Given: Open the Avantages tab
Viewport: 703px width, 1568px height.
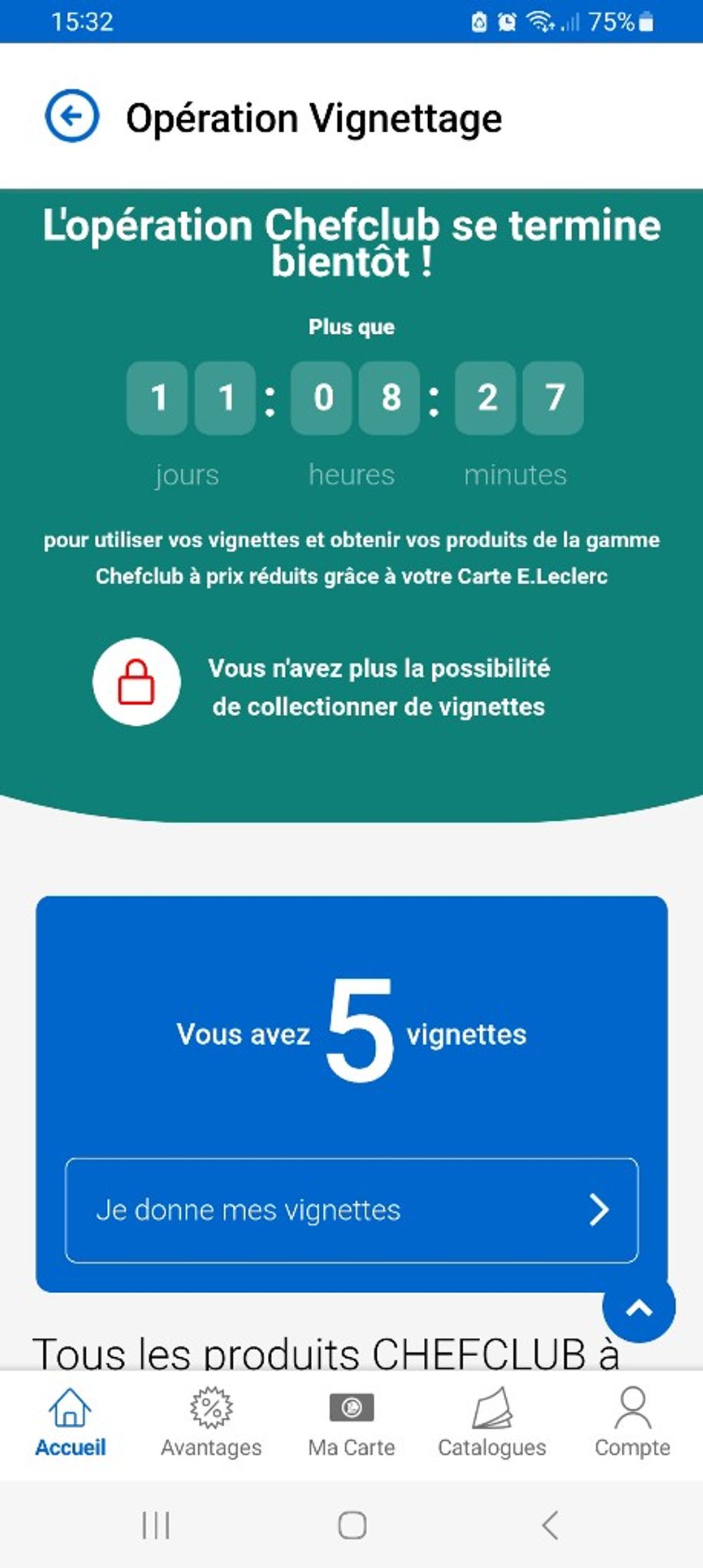Looking at the screenshot, I should [211, 1423].
